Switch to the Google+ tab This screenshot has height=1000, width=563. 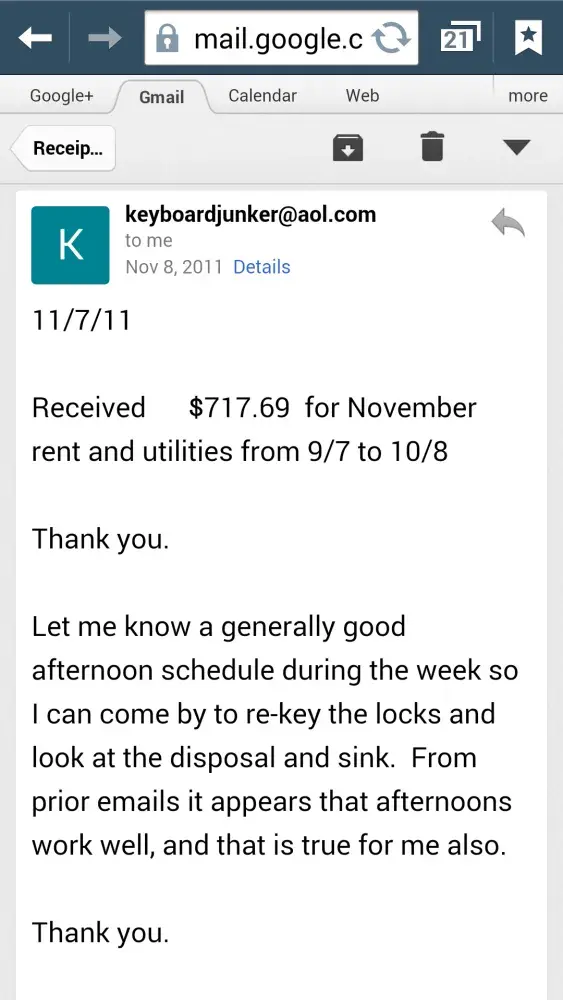coord(62,96)
